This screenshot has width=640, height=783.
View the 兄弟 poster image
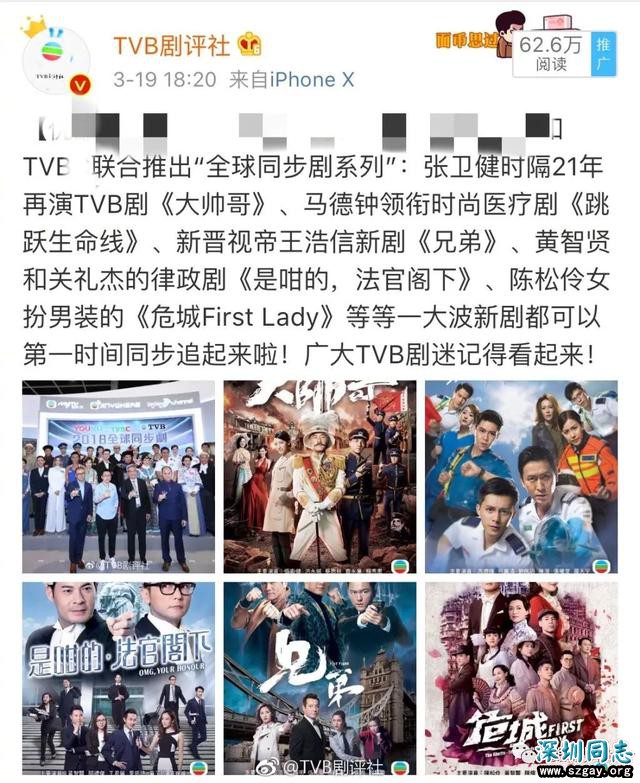pyautogui.click(x=319, y=675)
